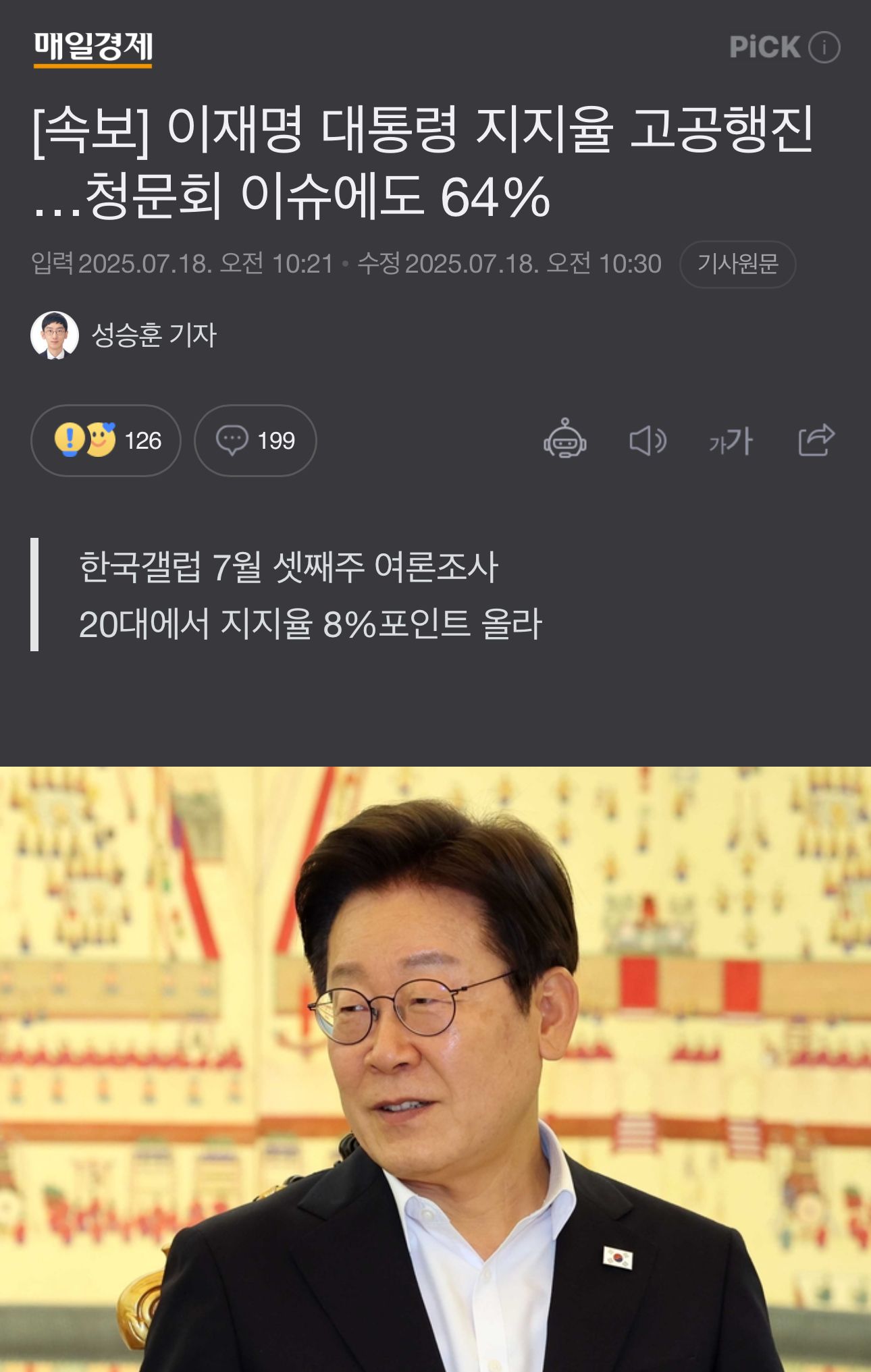This screenshot has height=1372, width=871.
Task: Open the 기사원문 original article
Action: tap(737, 264)
